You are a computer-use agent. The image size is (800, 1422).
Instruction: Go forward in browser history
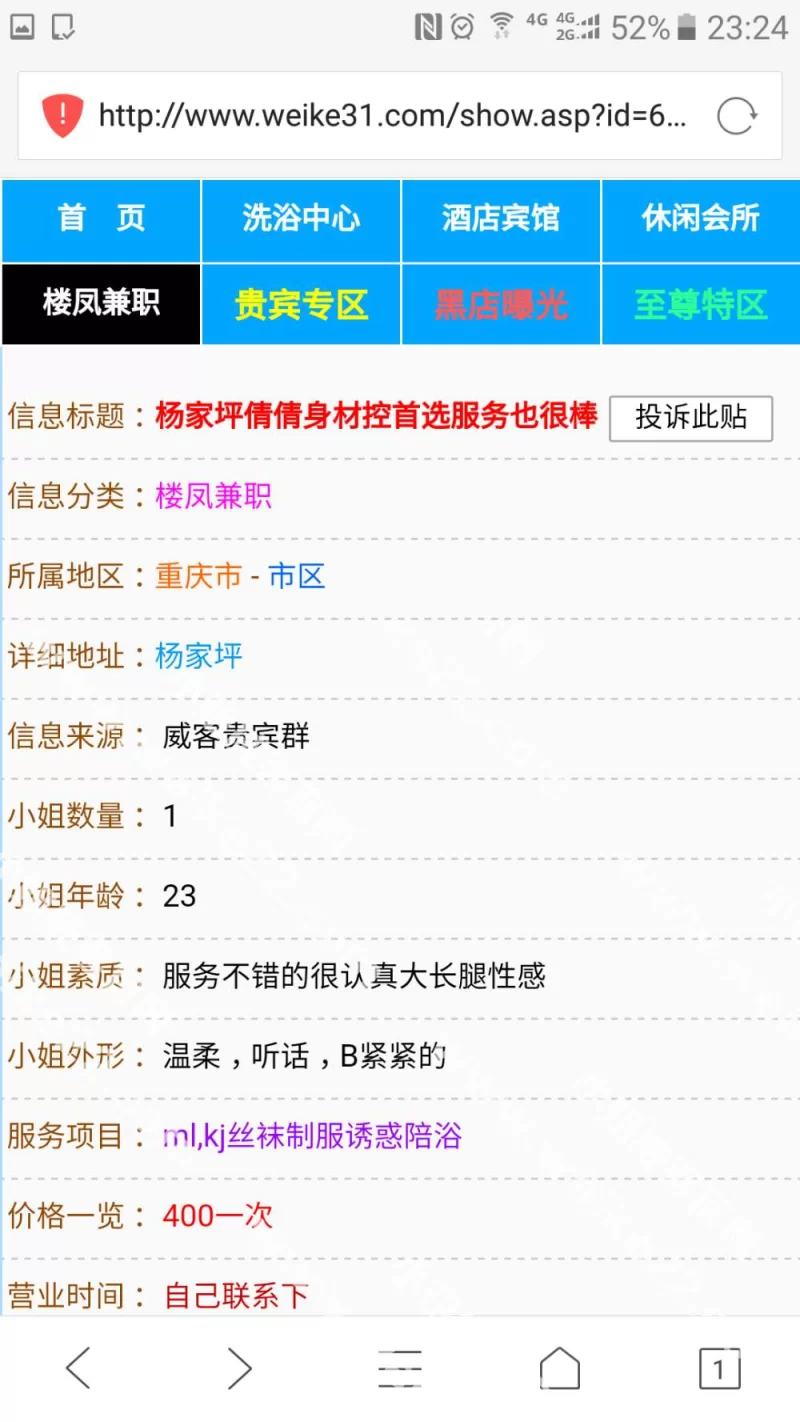(x=239, y=1368)
